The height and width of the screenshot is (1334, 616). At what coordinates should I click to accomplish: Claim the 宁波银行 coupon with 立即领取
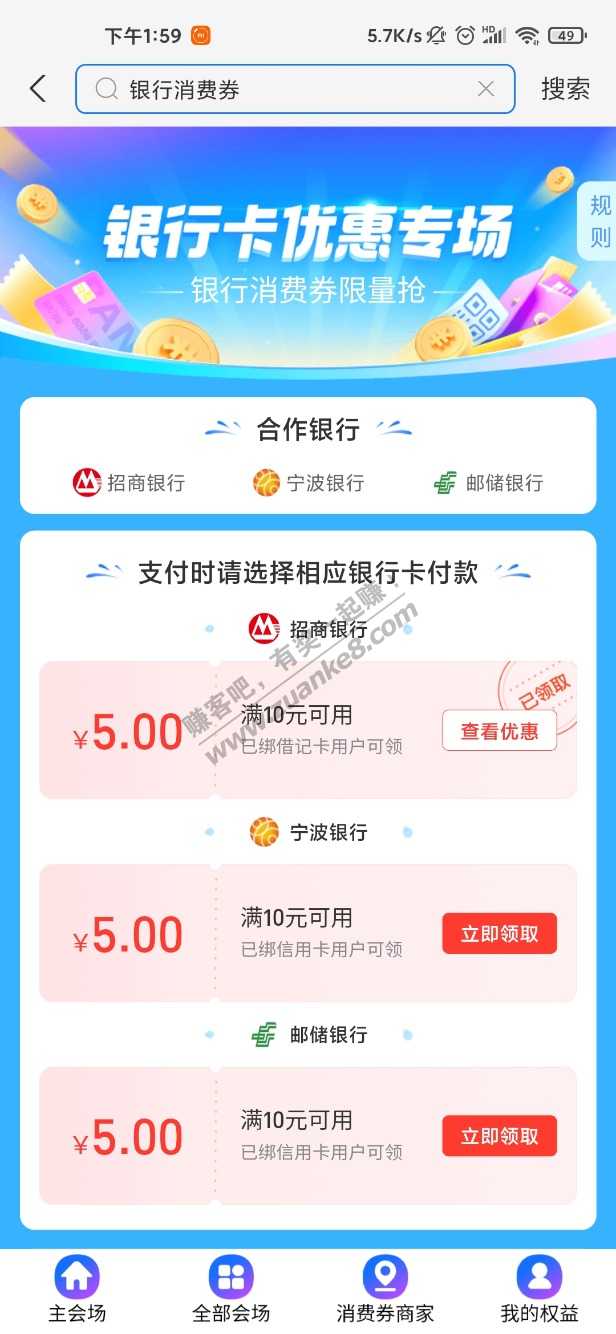(499, 934)
